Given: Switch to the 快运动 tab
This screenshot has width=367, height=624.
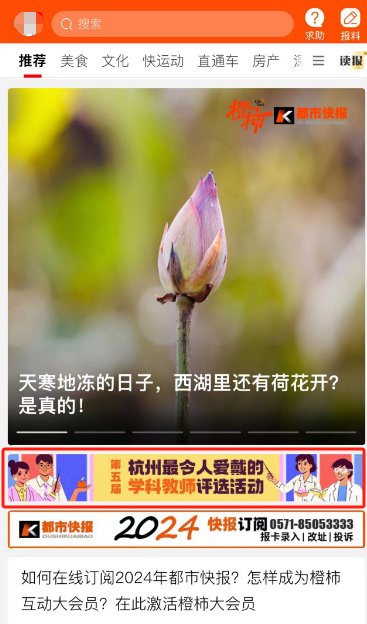Looking at the screenshot, I should click(163, 61).
